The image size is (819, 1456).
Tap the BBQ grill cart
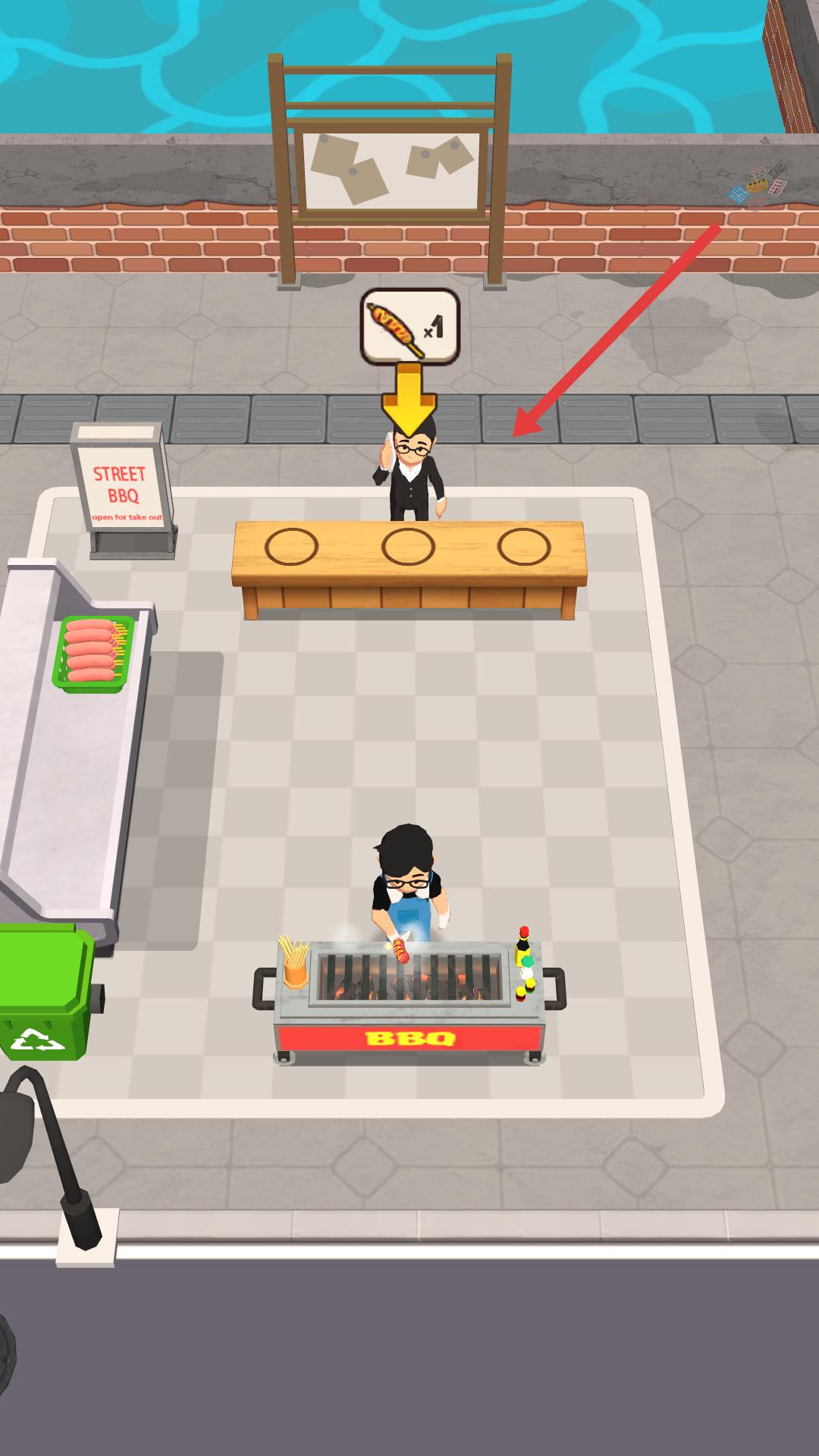pyautogui.click(x=409, y=1001)
